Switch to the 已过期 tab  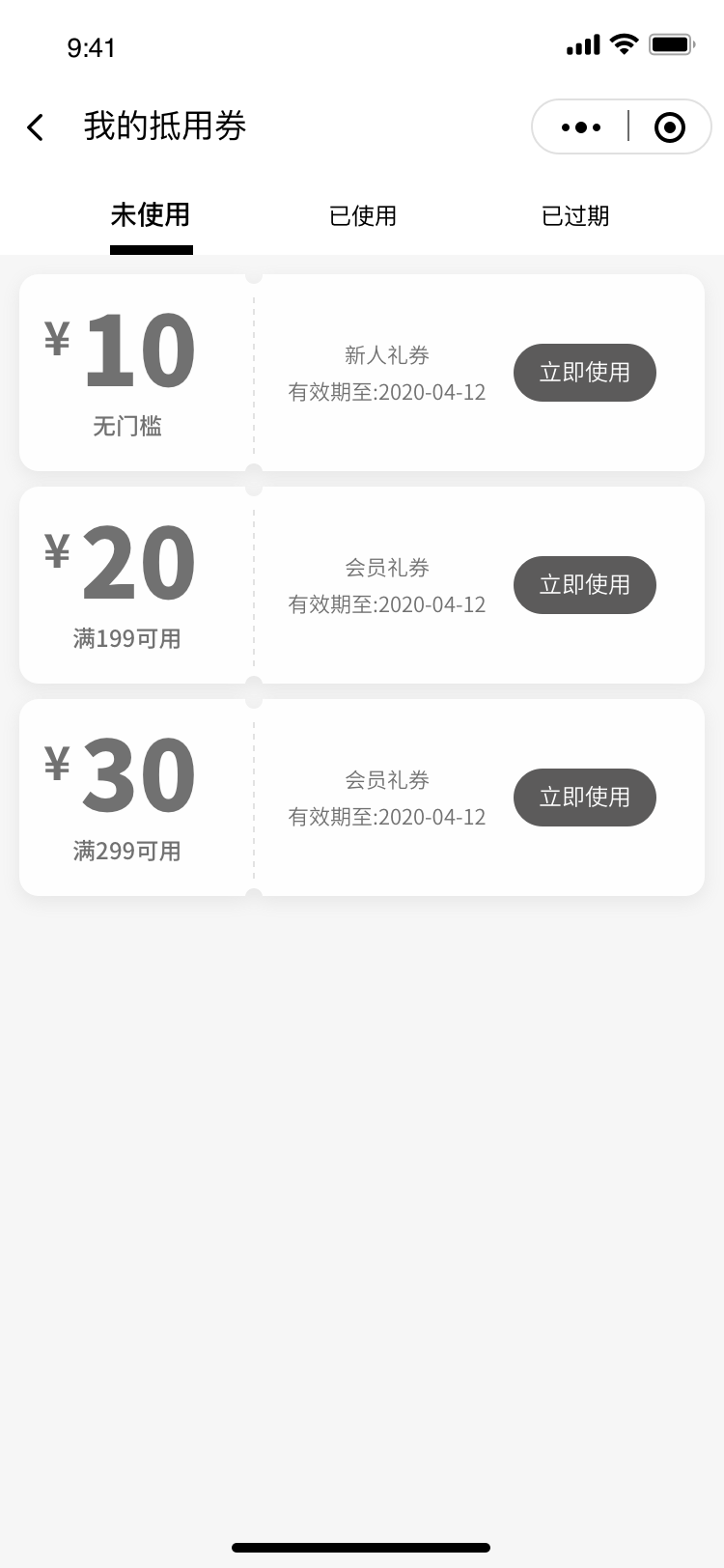pyautogui.click(x=575, y=215)
